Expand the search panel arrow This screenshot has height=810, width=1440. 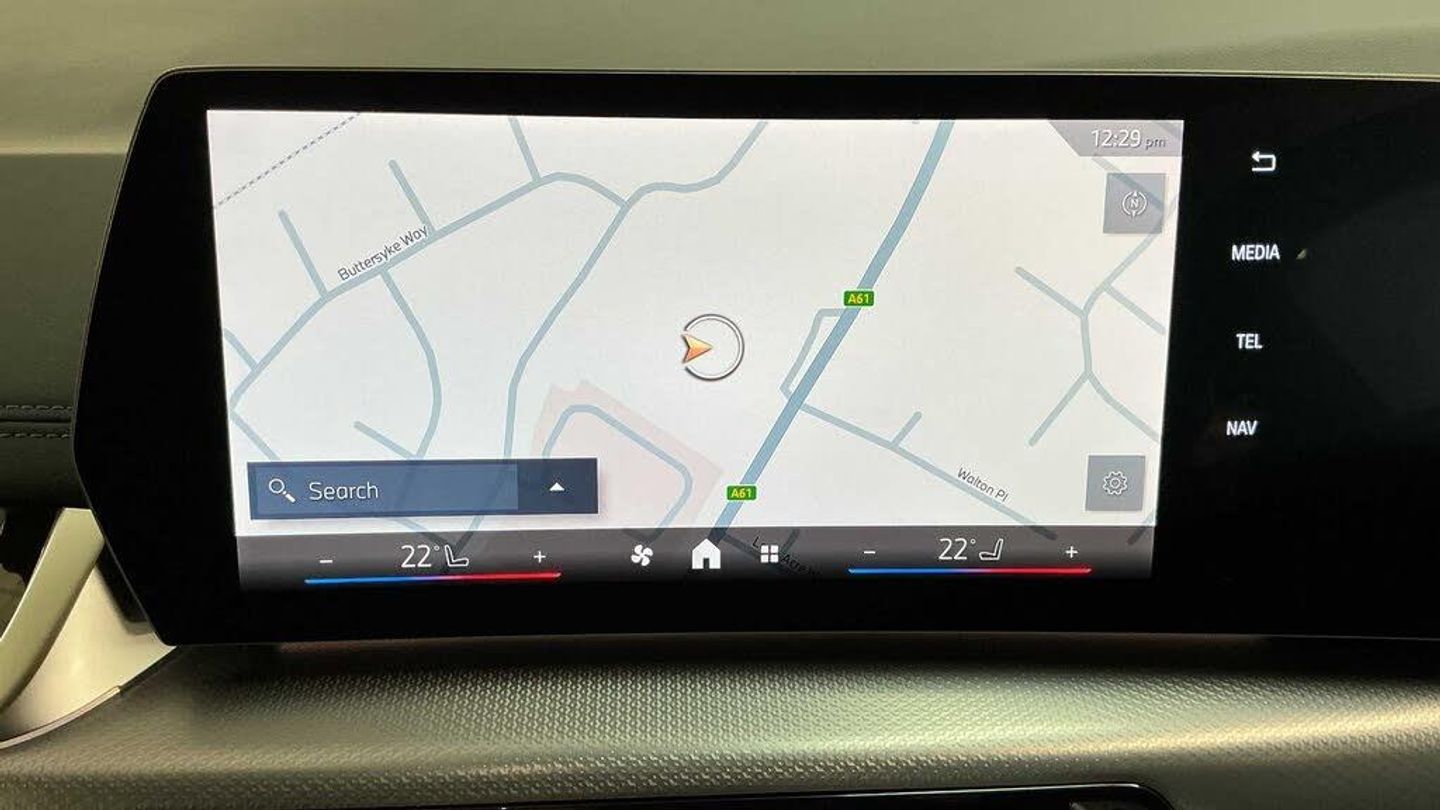(x=557, y=488)
